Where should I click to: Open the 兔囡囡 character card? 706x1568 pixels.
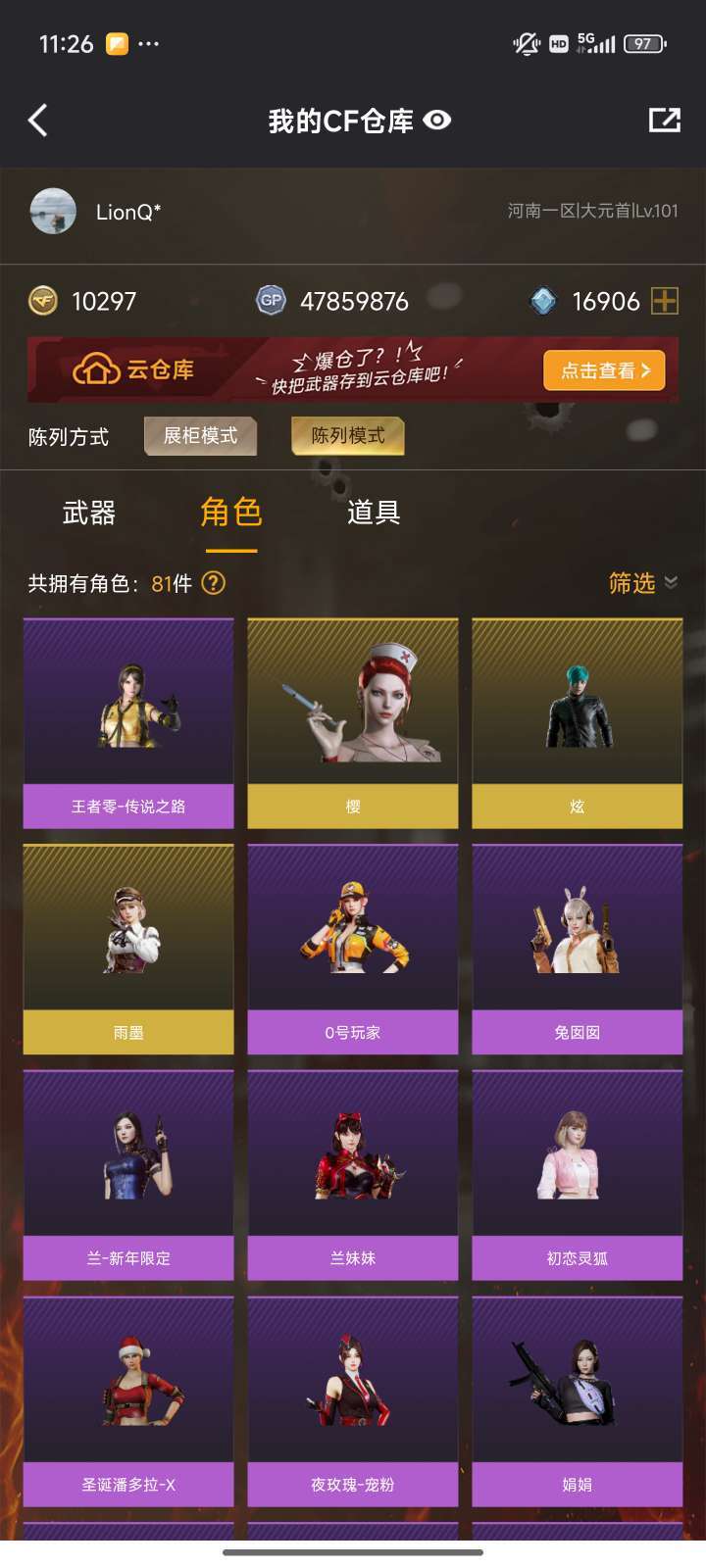coord(577,949)
